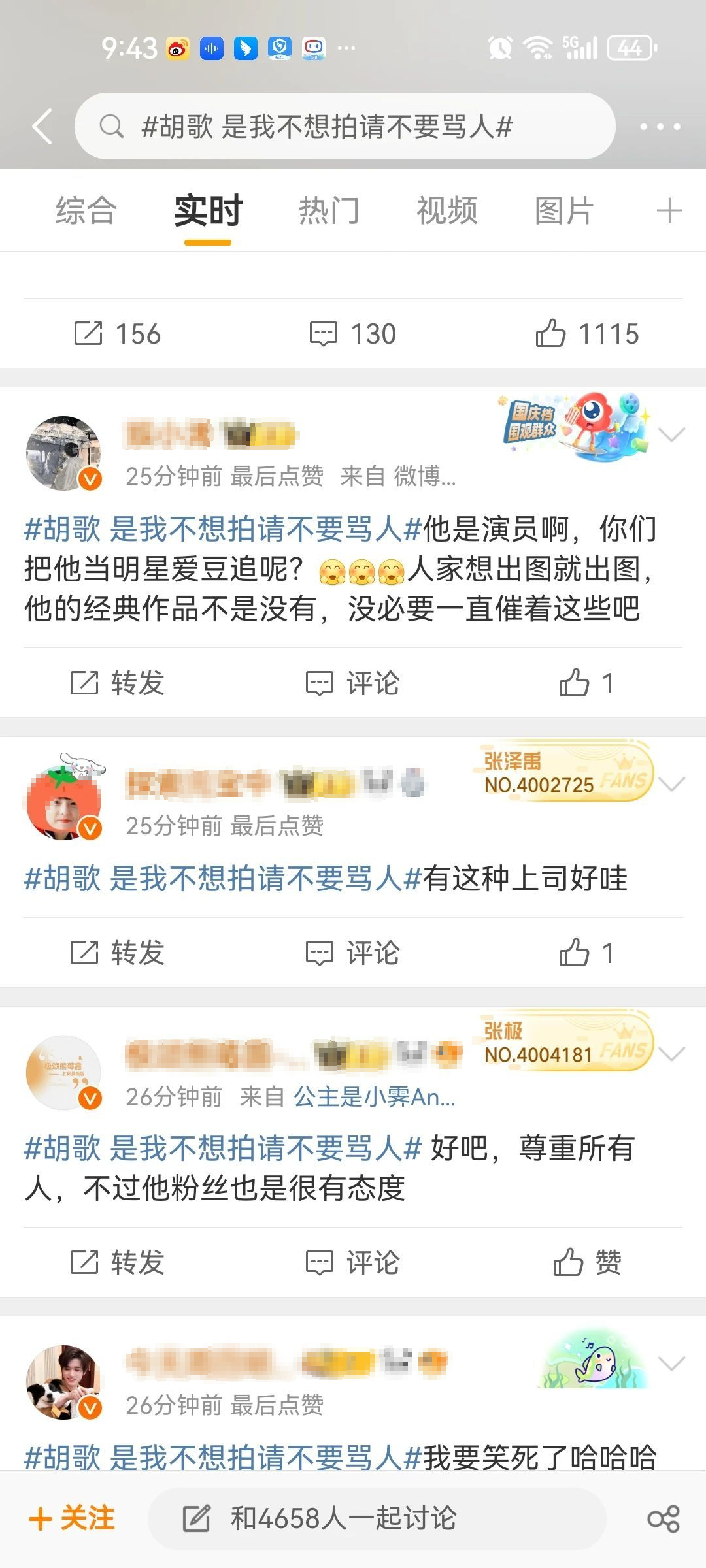Go back using the top-left arrow
706x1568 pixels.
click(x=42, y=126)
